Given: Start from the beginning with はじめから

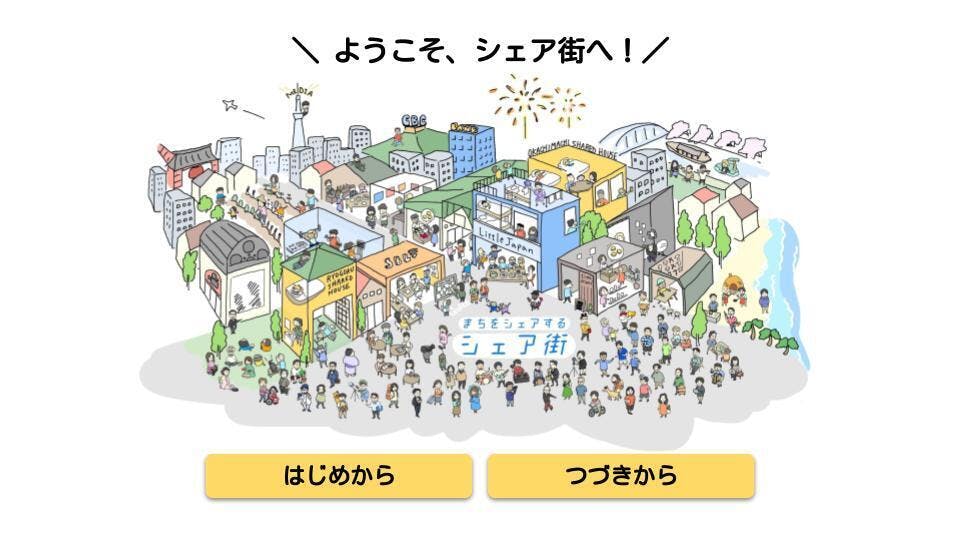Looking at the screenshot, I should pyautogui.click(x=338, y=476).
